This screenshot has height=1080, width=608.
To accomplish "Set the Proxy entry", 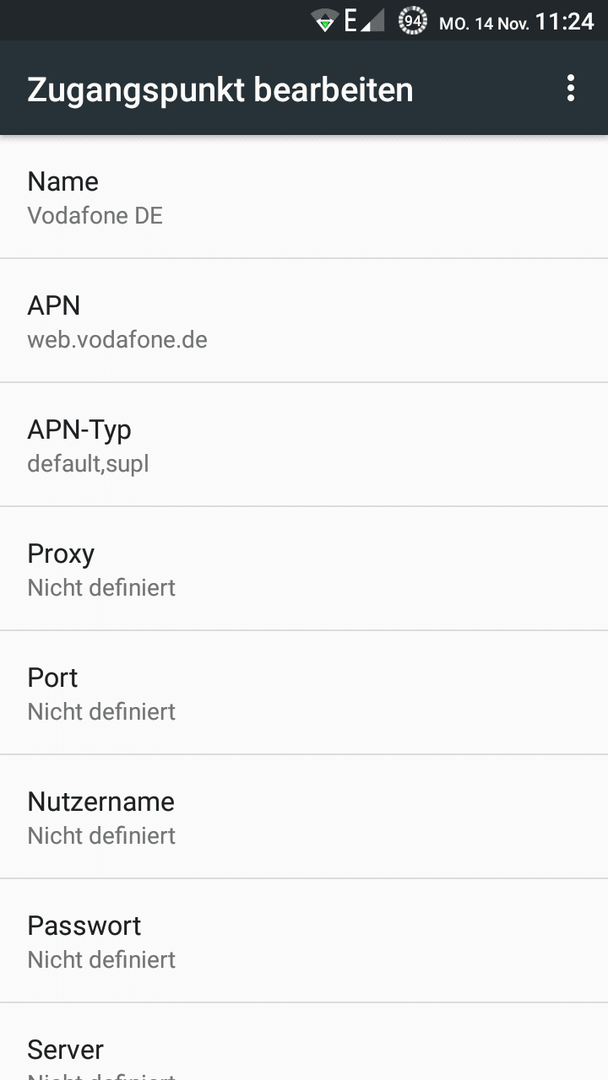I will pos(304,568).
